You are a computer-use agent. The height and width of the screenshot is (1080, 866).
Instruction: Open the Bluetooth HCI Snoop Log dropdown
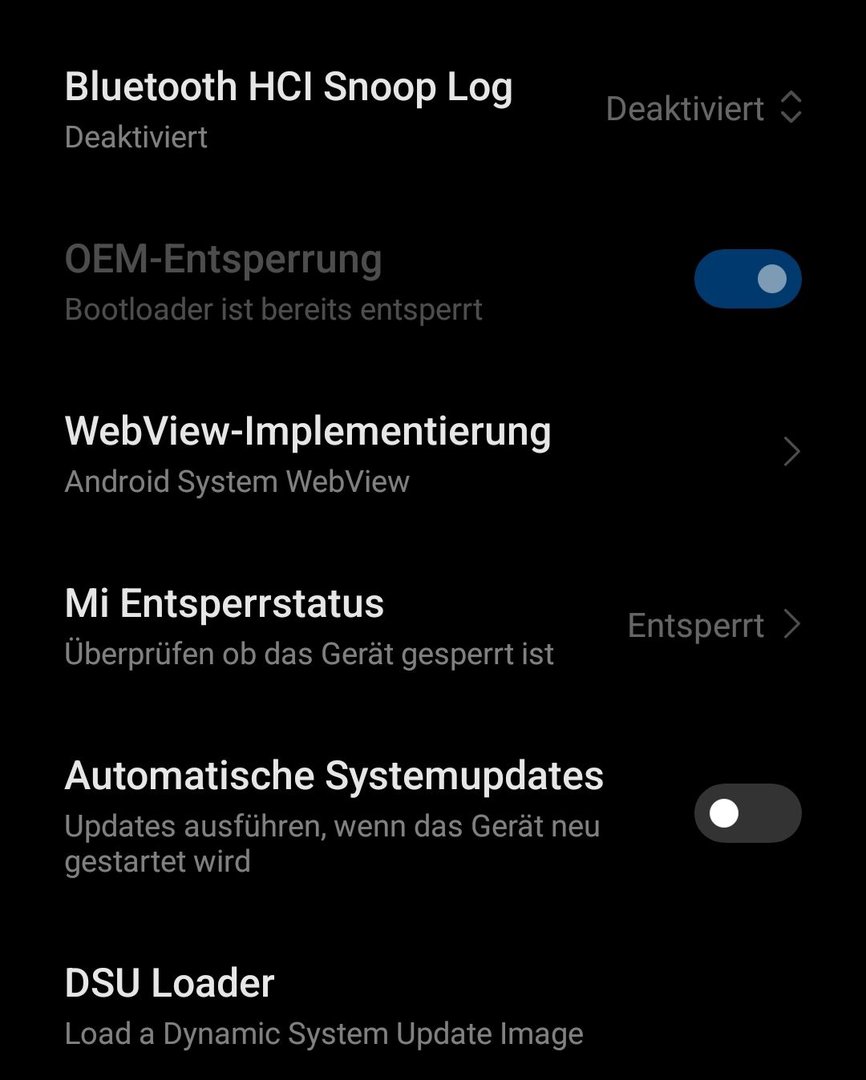703,108
